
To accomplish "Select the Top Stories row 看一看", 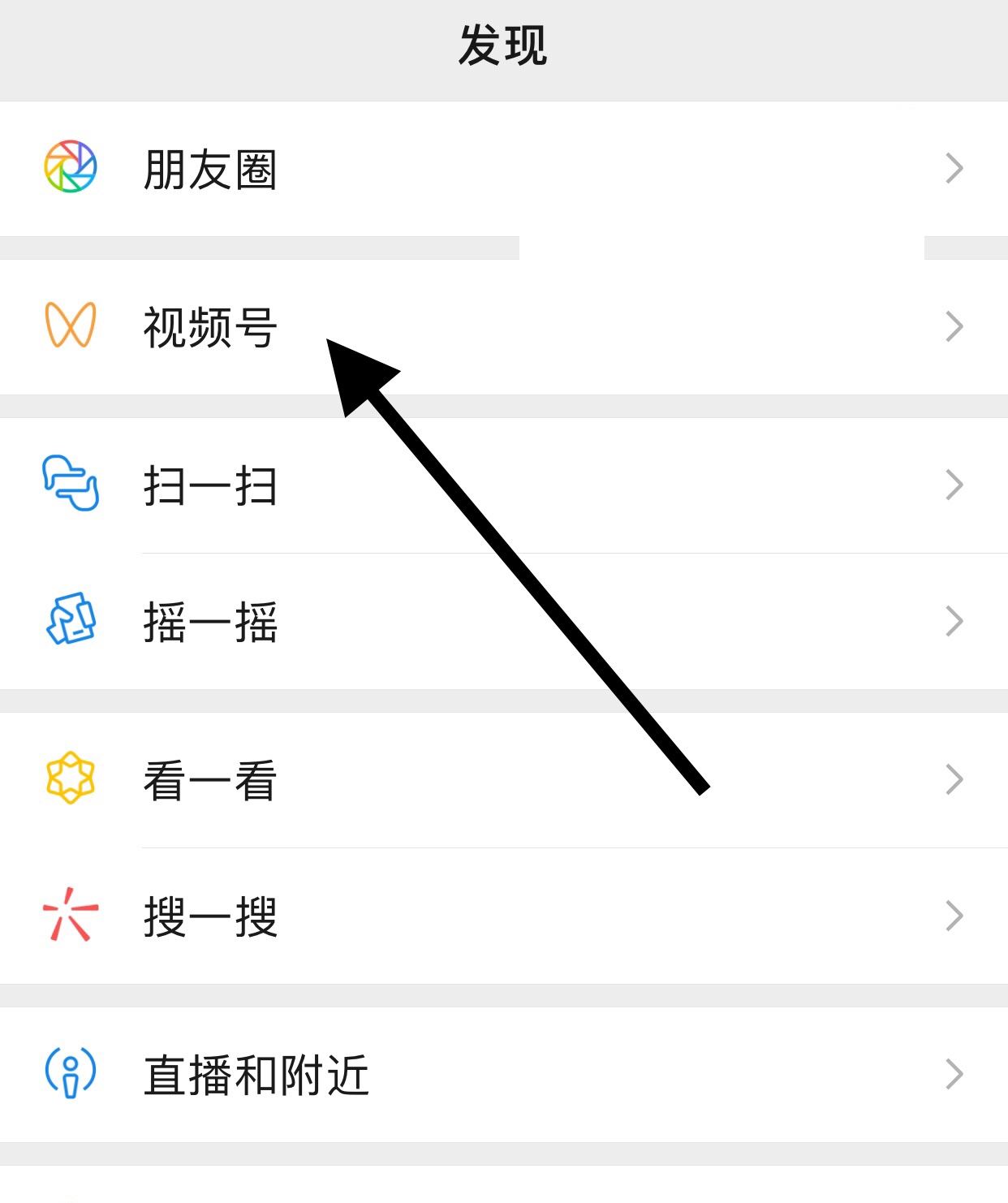I will coord(211,779).
